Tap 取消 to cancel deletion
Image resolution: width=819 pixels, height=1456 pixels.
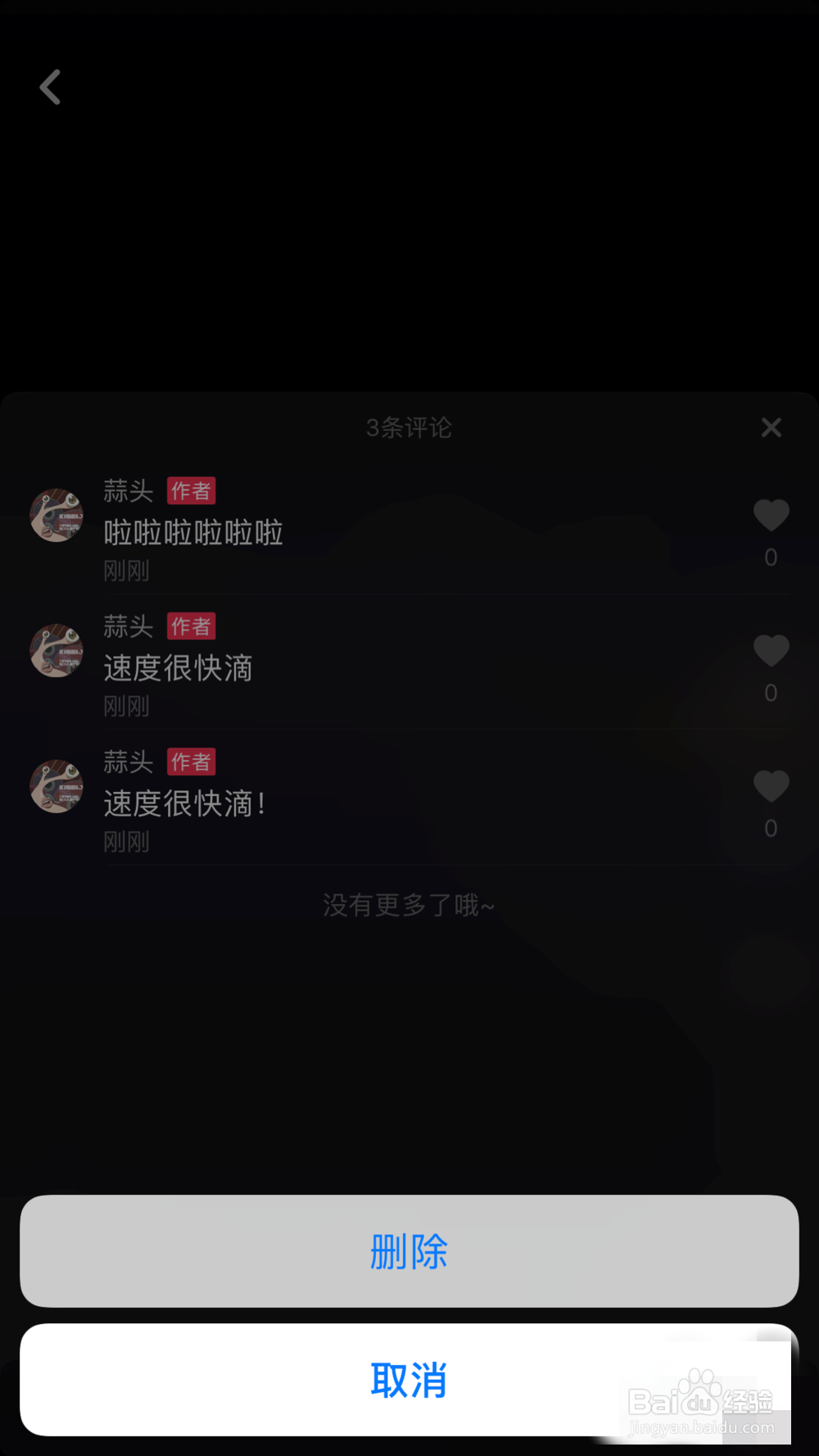coord(409,1379)
